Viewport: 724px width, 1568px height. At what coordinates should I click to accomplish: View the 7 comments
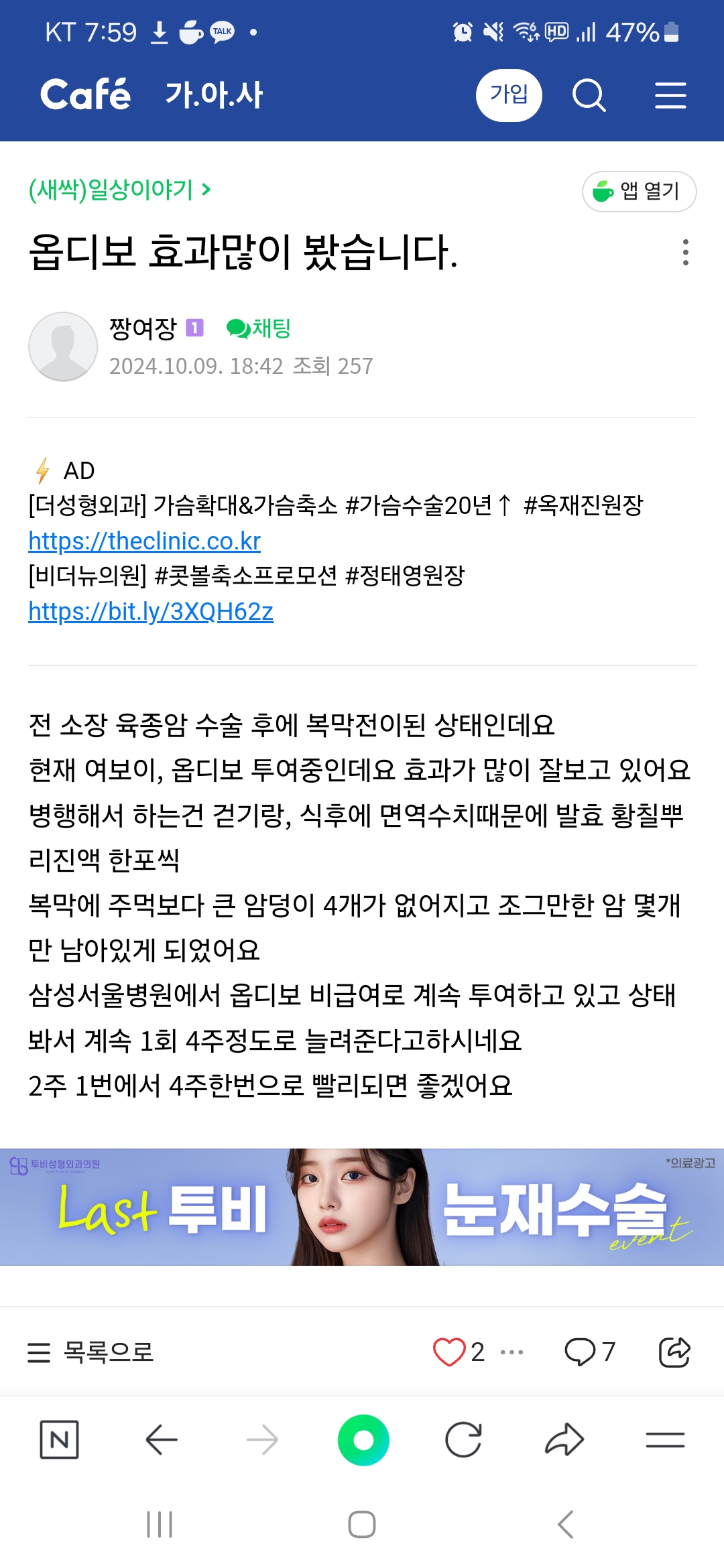590,1352
